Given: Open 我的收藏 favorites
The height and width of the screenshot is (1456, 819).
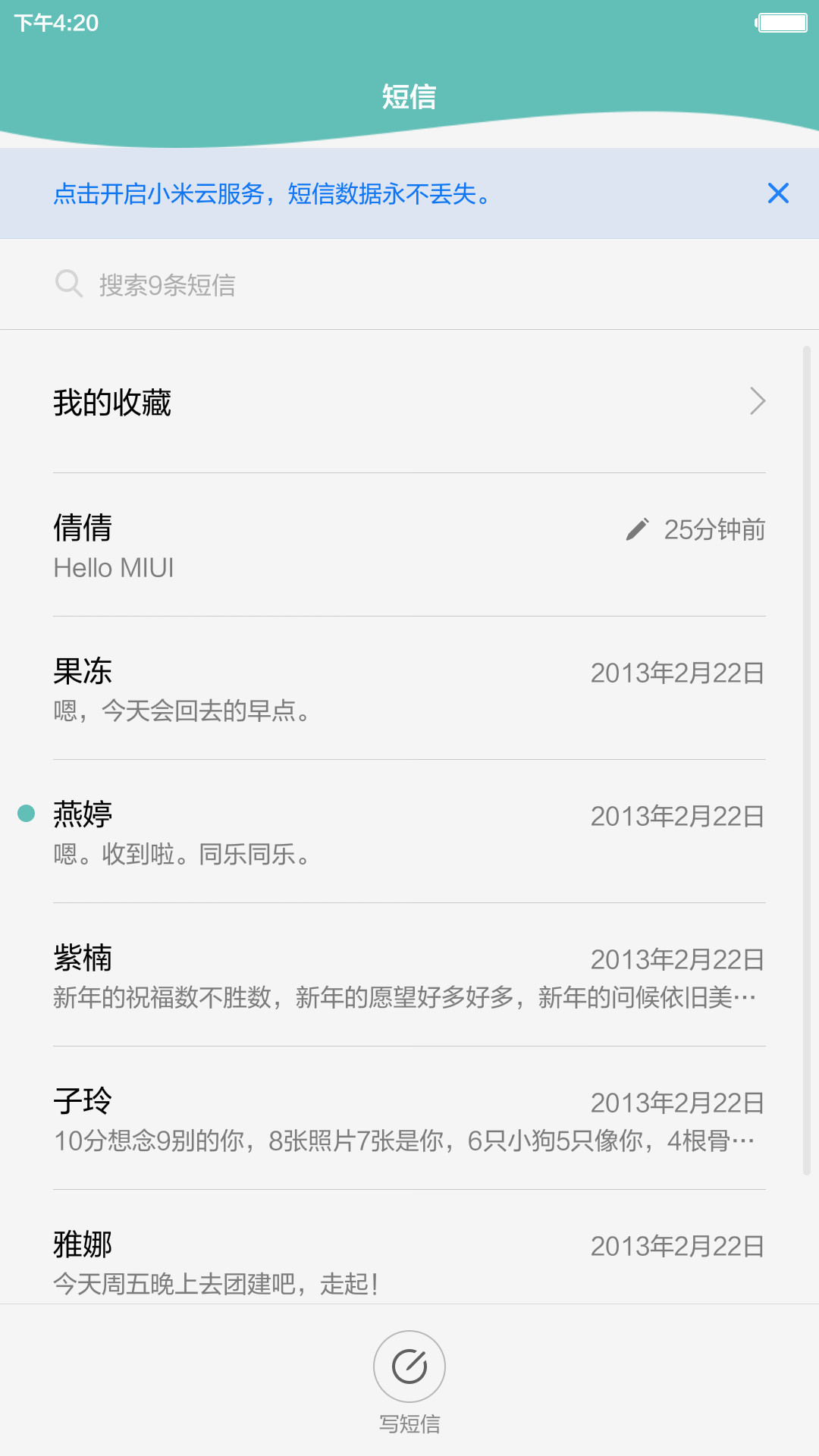Looking at the screenshot, I should [409, 402].
